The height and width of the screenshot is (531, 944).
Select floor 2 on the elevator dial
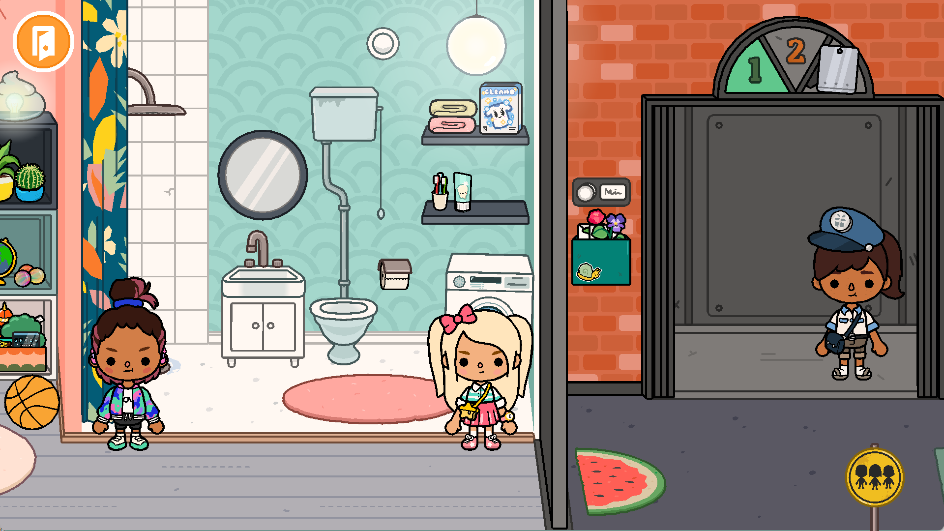click(795, 52)
